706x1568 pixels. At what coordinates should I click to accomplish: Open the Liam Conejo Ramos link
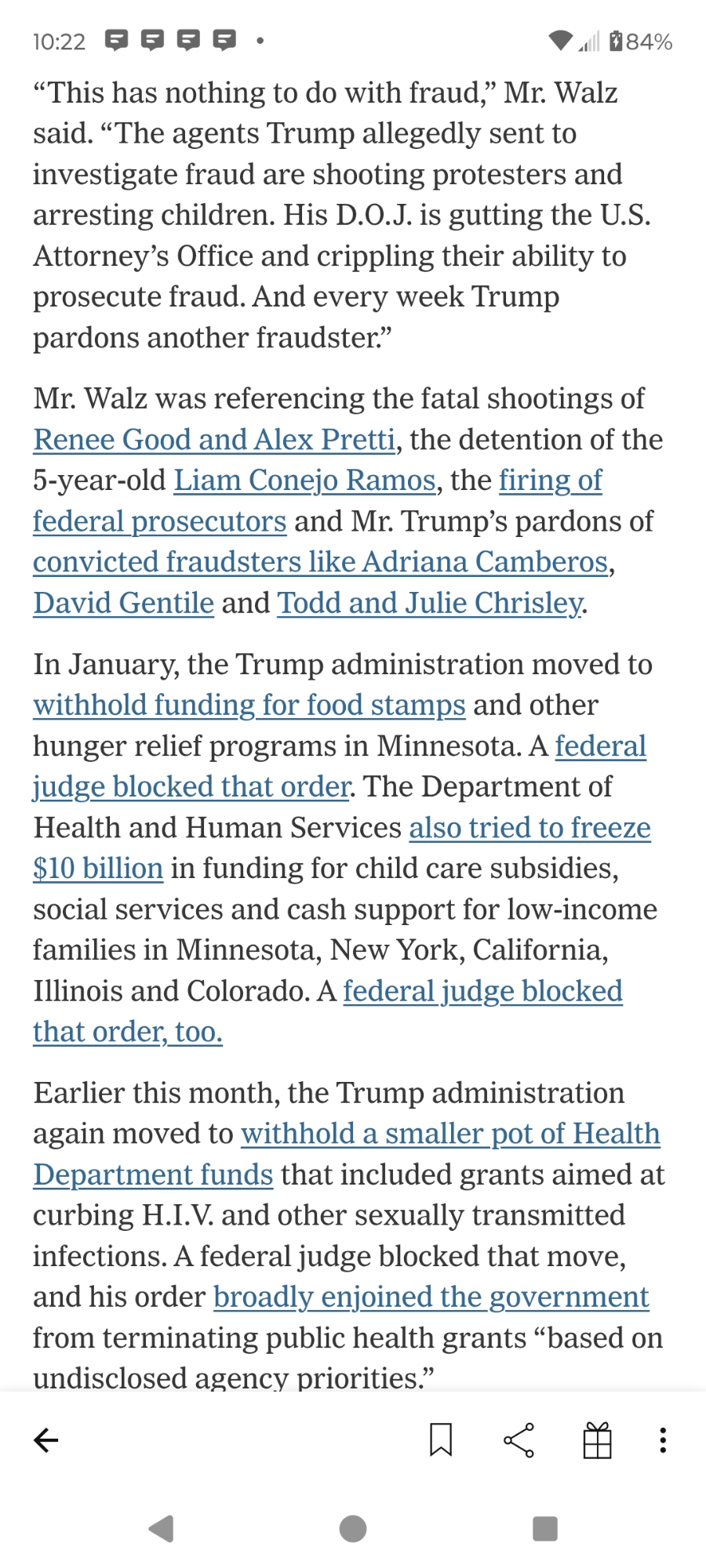tap(304, 481)
